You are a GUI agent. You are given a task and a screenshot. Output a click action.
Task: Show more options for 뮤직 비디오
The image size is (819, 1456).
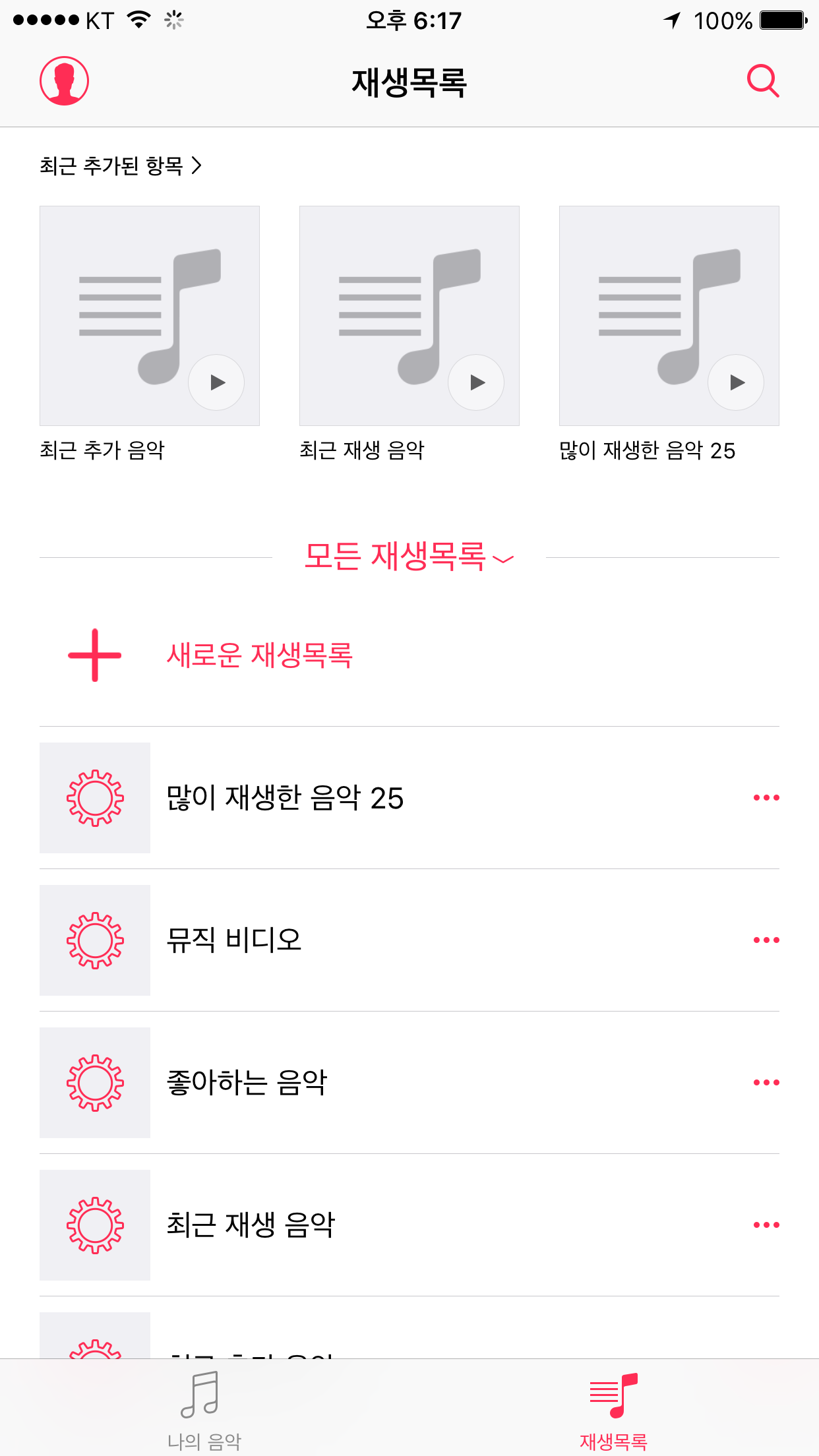(x=766, y=940)
